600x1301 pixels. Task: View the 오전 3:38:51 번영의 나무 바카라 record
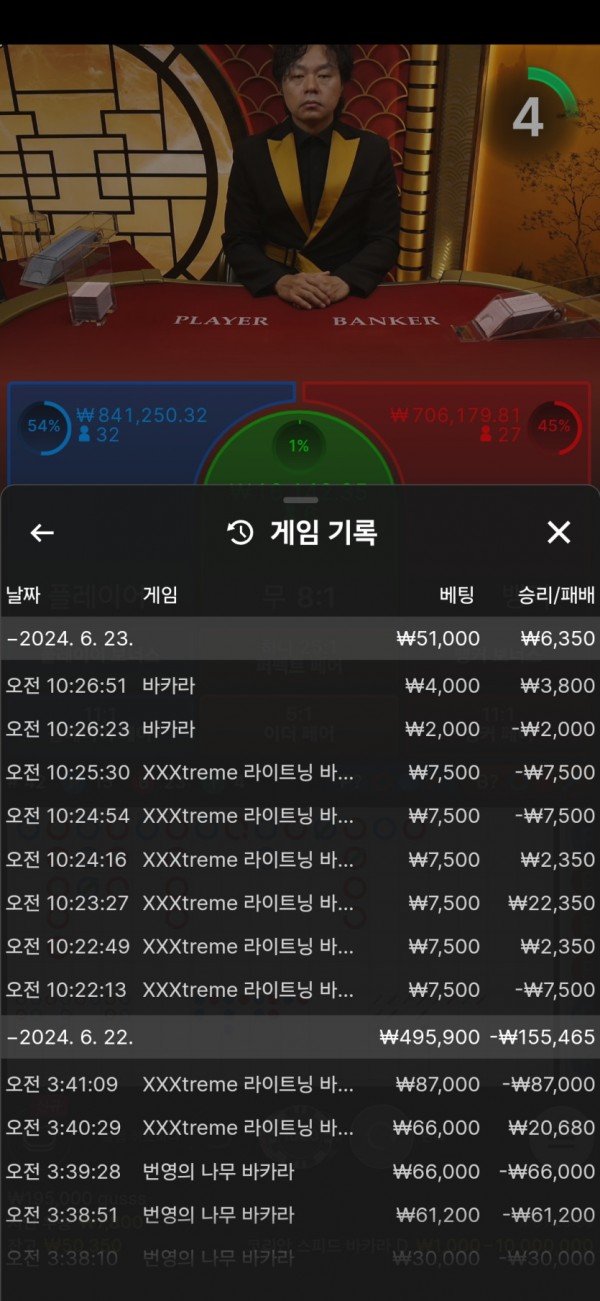pos(300,1215)
